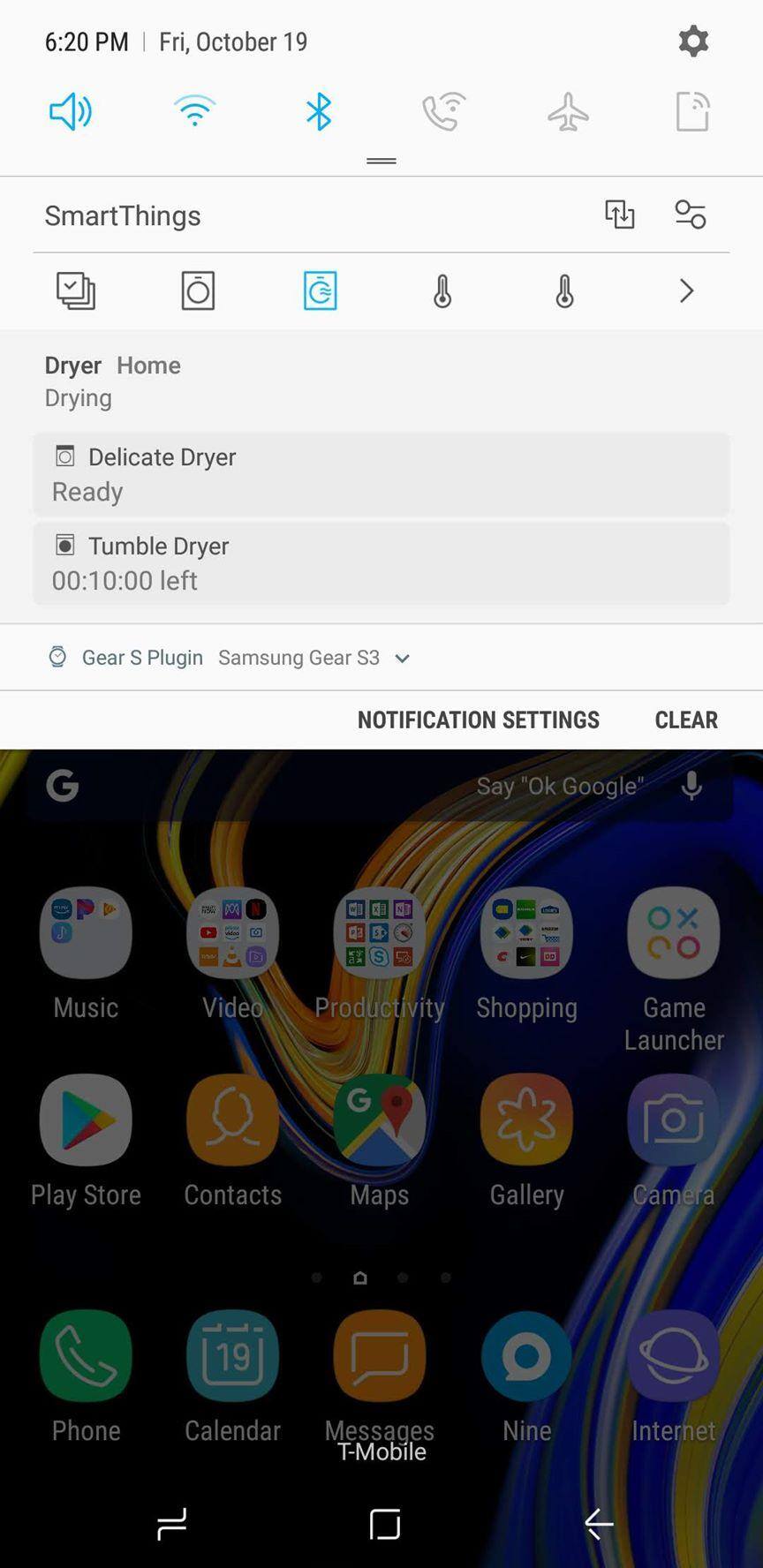Go back using the navigation bar

[599, 1523]
